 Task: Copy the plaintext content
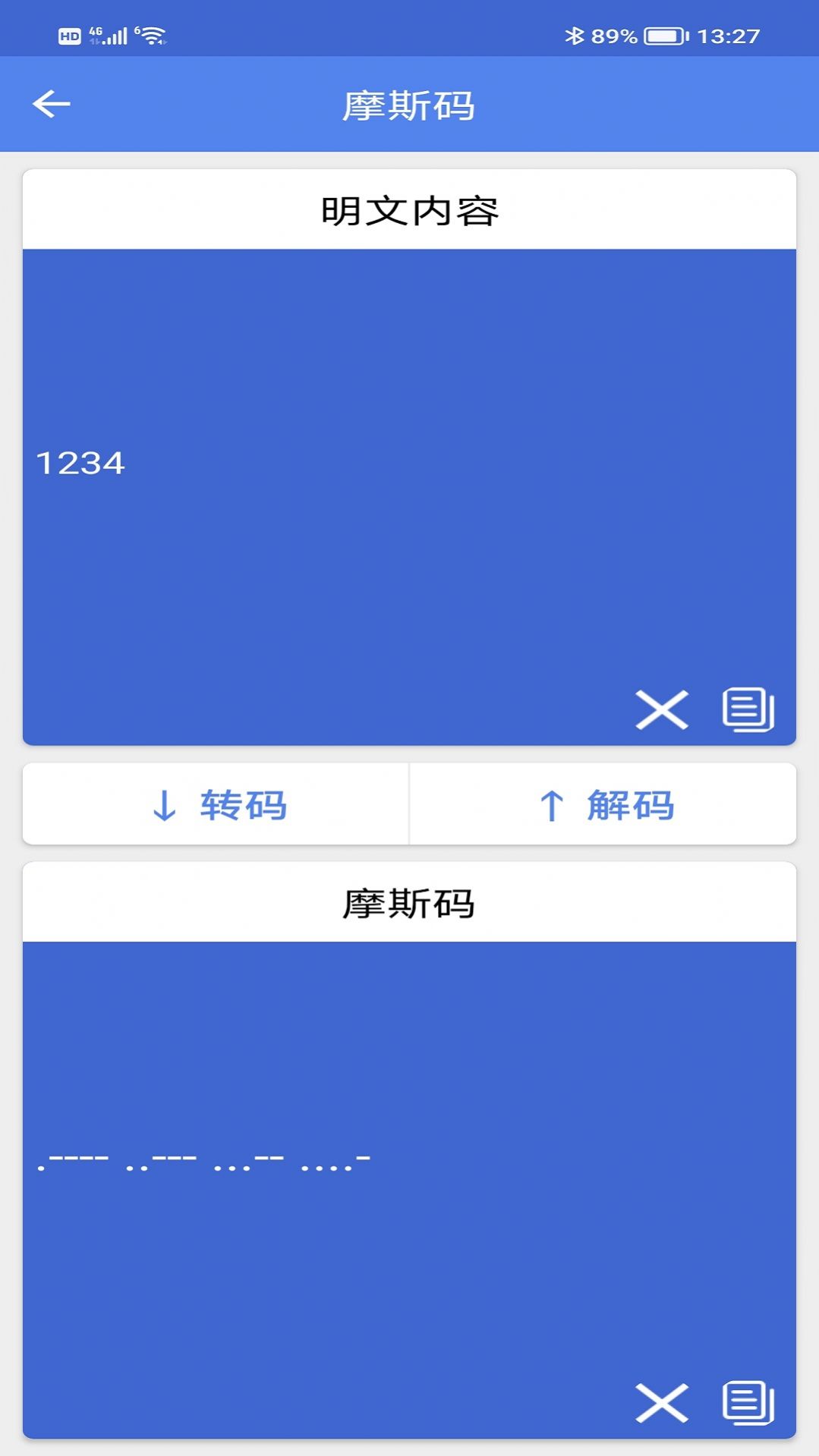pyautogui.click(x=748, y=711)
